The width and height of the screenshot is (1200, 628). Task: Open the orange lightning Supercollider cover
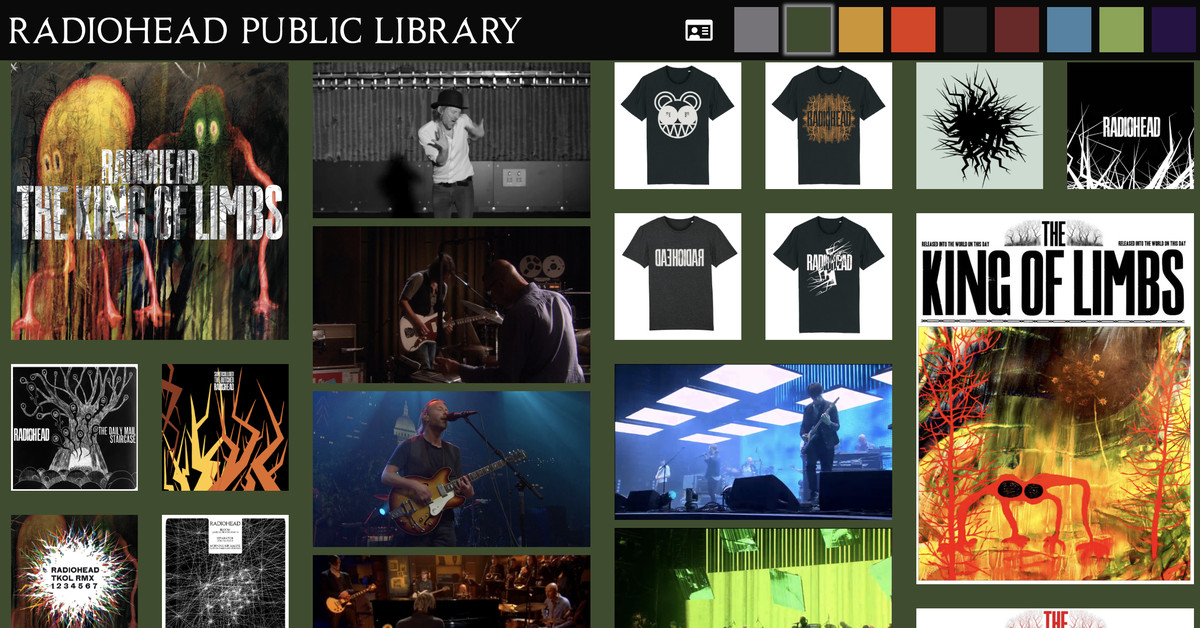click(x=225, y=427)
